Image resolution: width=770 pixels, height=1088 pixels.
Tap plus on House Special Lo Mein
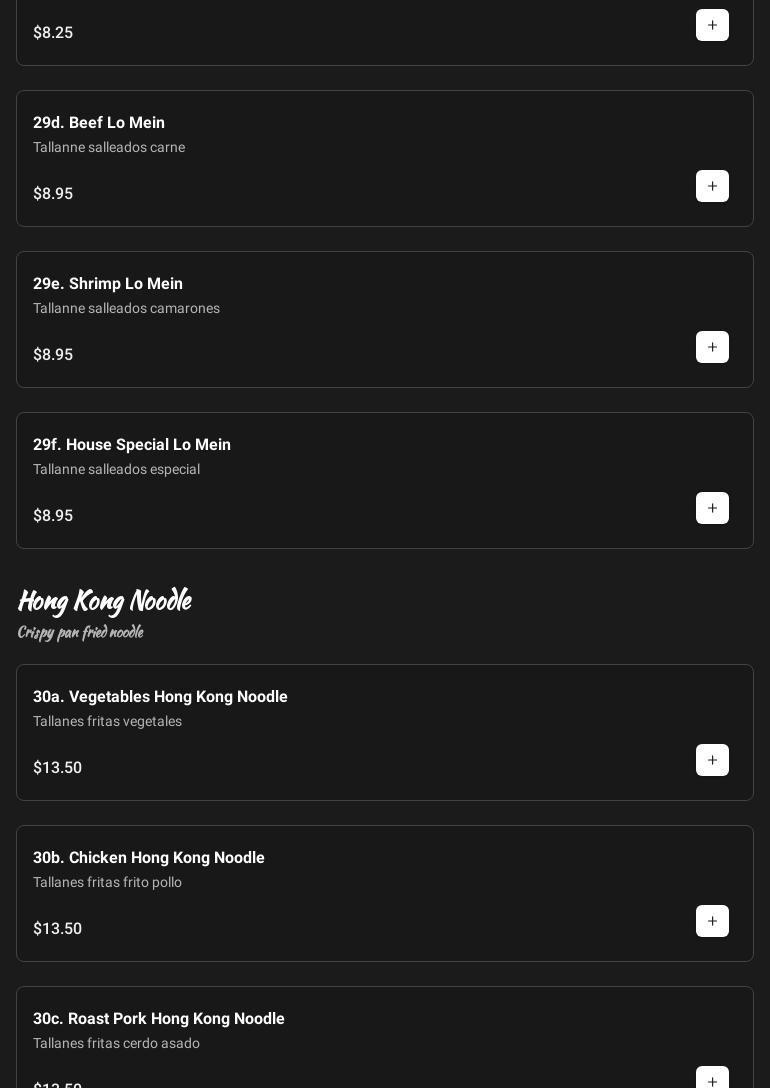[x=712, y=508]
